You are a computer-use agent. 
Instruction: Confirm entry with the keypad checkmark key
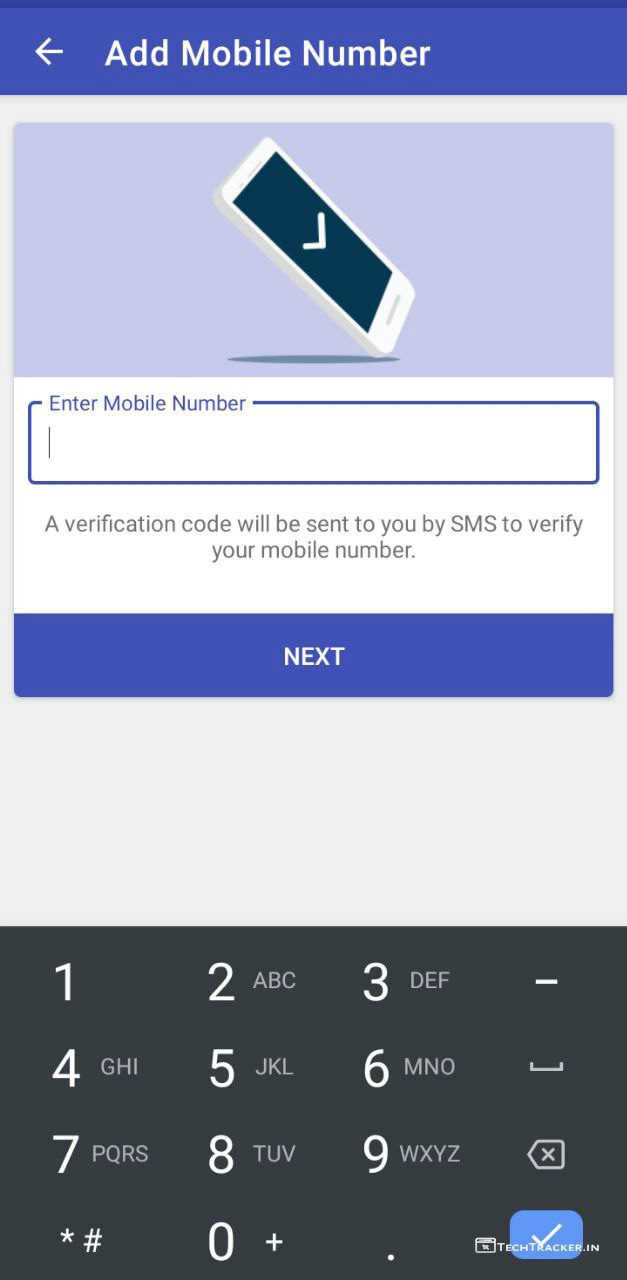[x=546, y=1236]
